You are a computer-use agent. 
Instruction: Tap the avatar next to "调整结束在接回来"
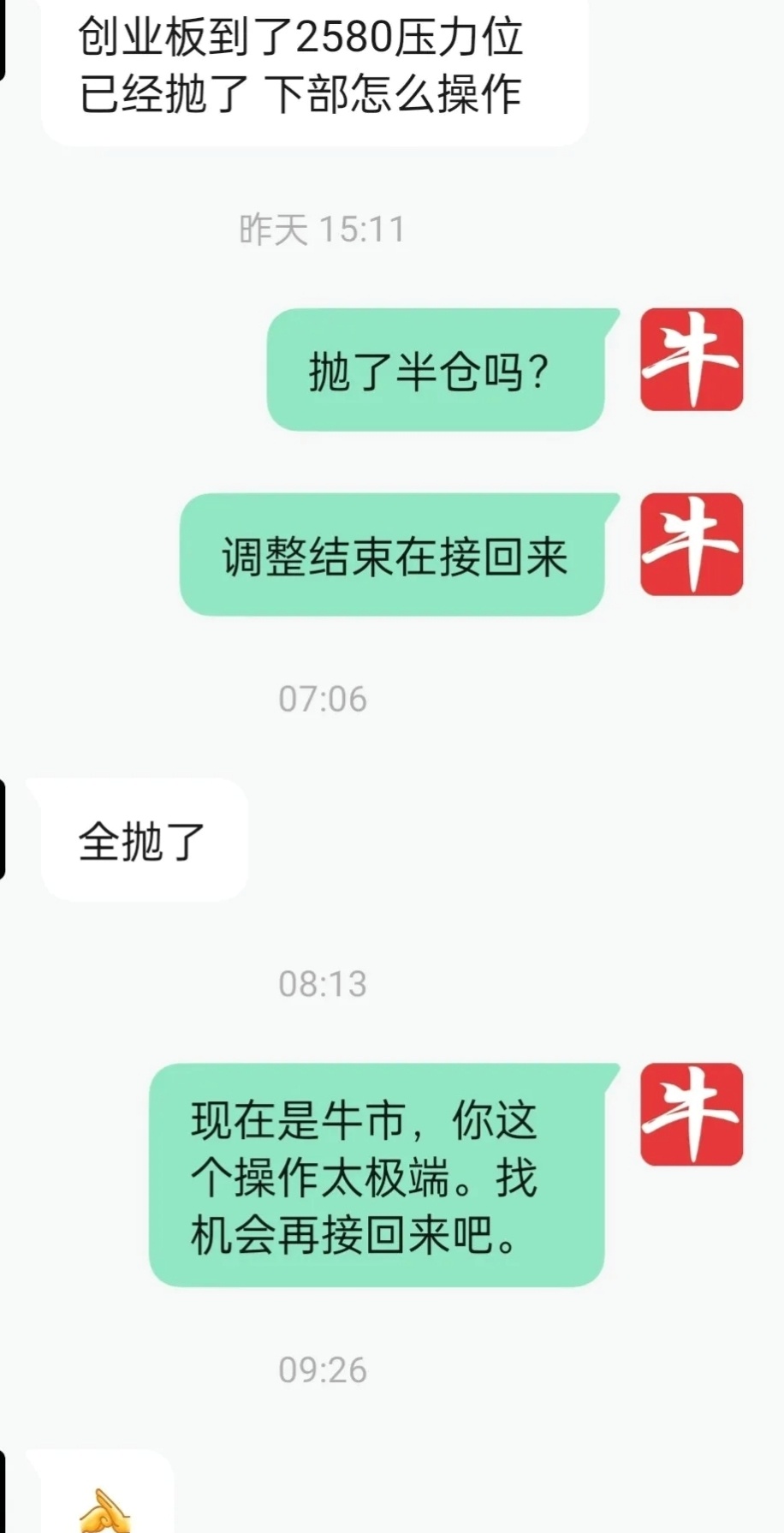692,545
